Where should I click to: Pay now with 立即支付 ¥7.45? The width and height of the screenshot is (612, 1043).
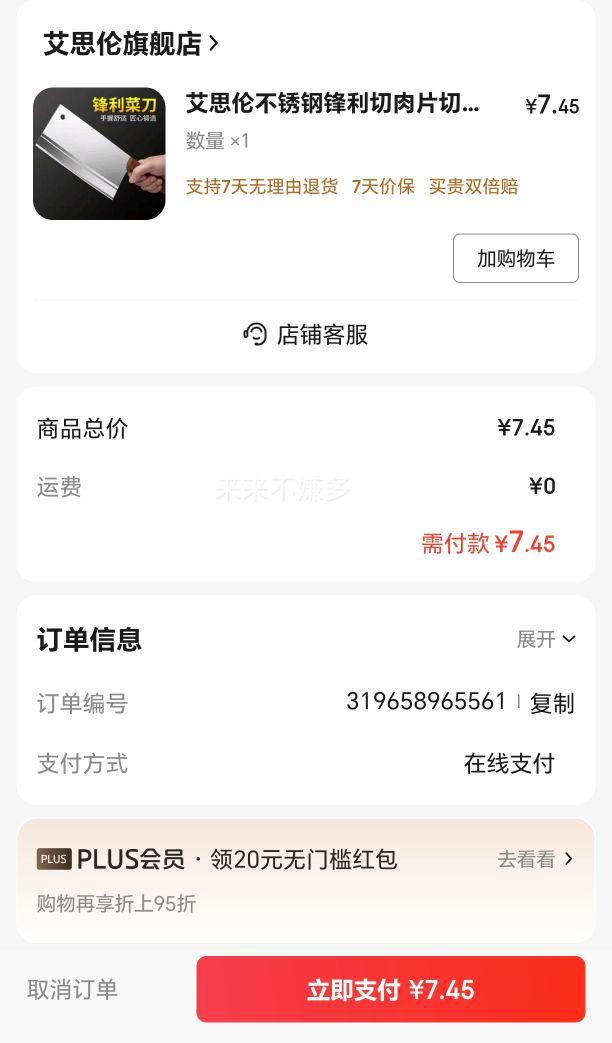pyautogui.click(x=390, y=990)
